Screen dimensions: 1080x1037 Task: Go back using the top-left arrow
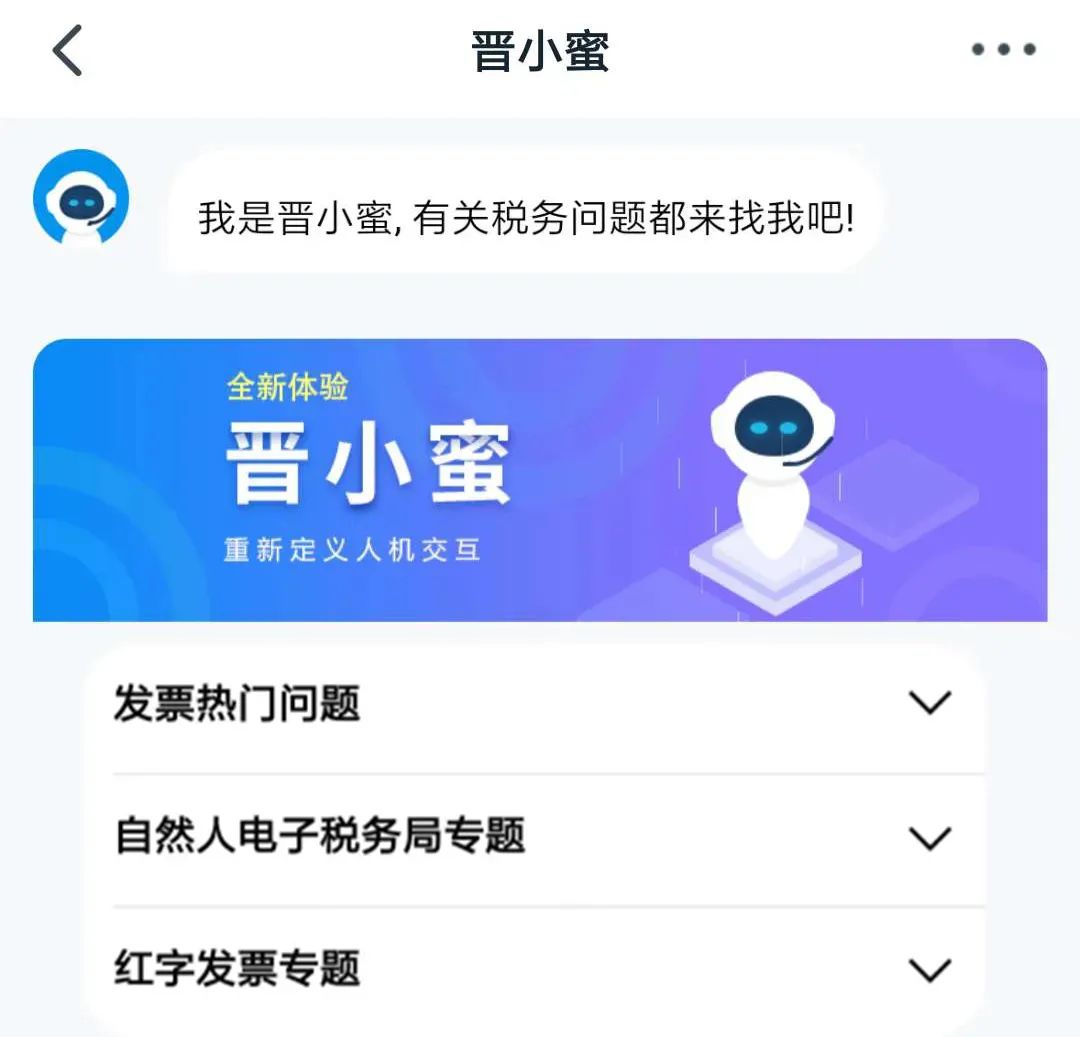tap(67, 51)
